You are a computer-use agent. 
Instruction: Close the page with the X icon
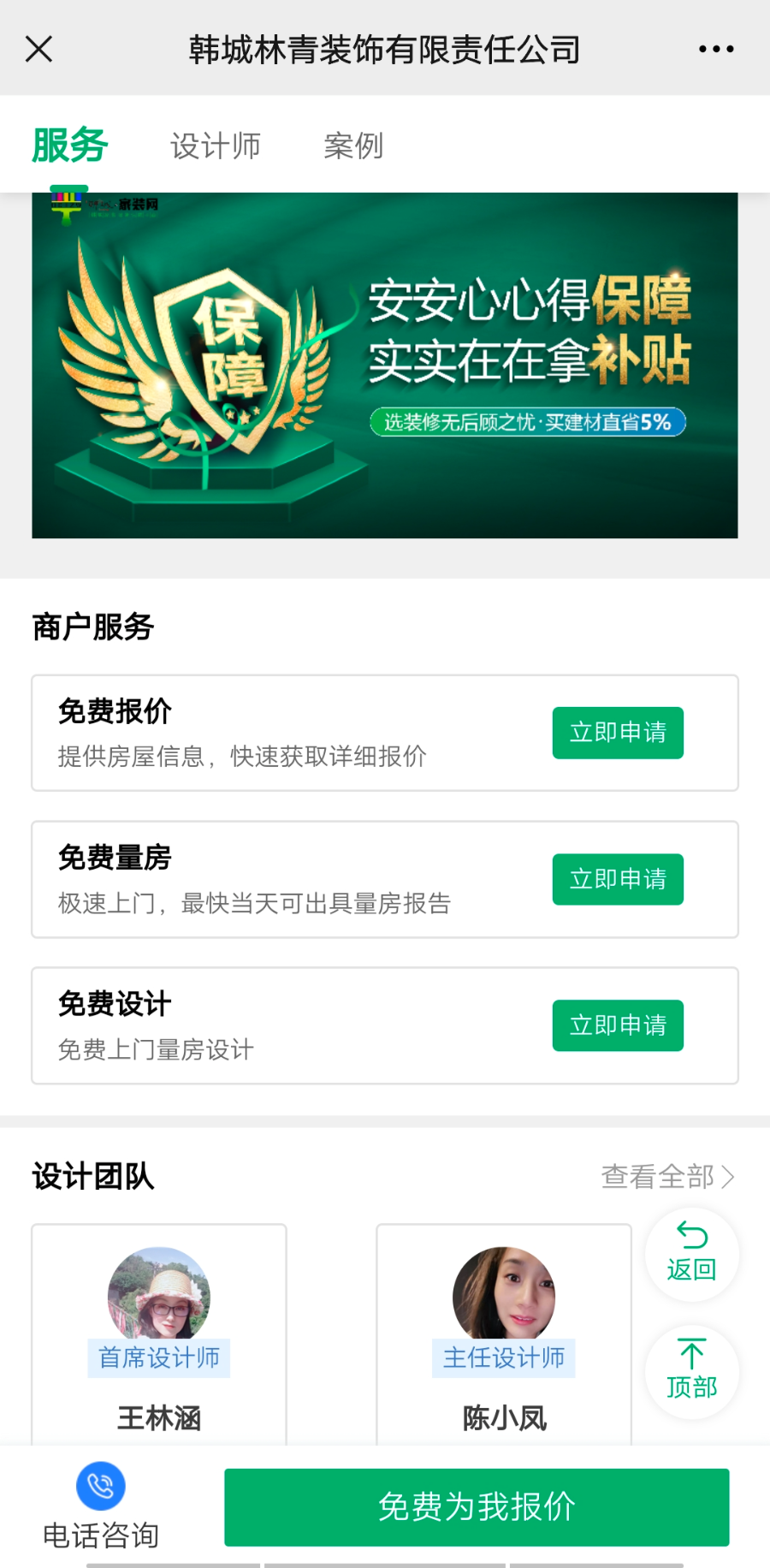pyautogui.click(x=39, y=50)
